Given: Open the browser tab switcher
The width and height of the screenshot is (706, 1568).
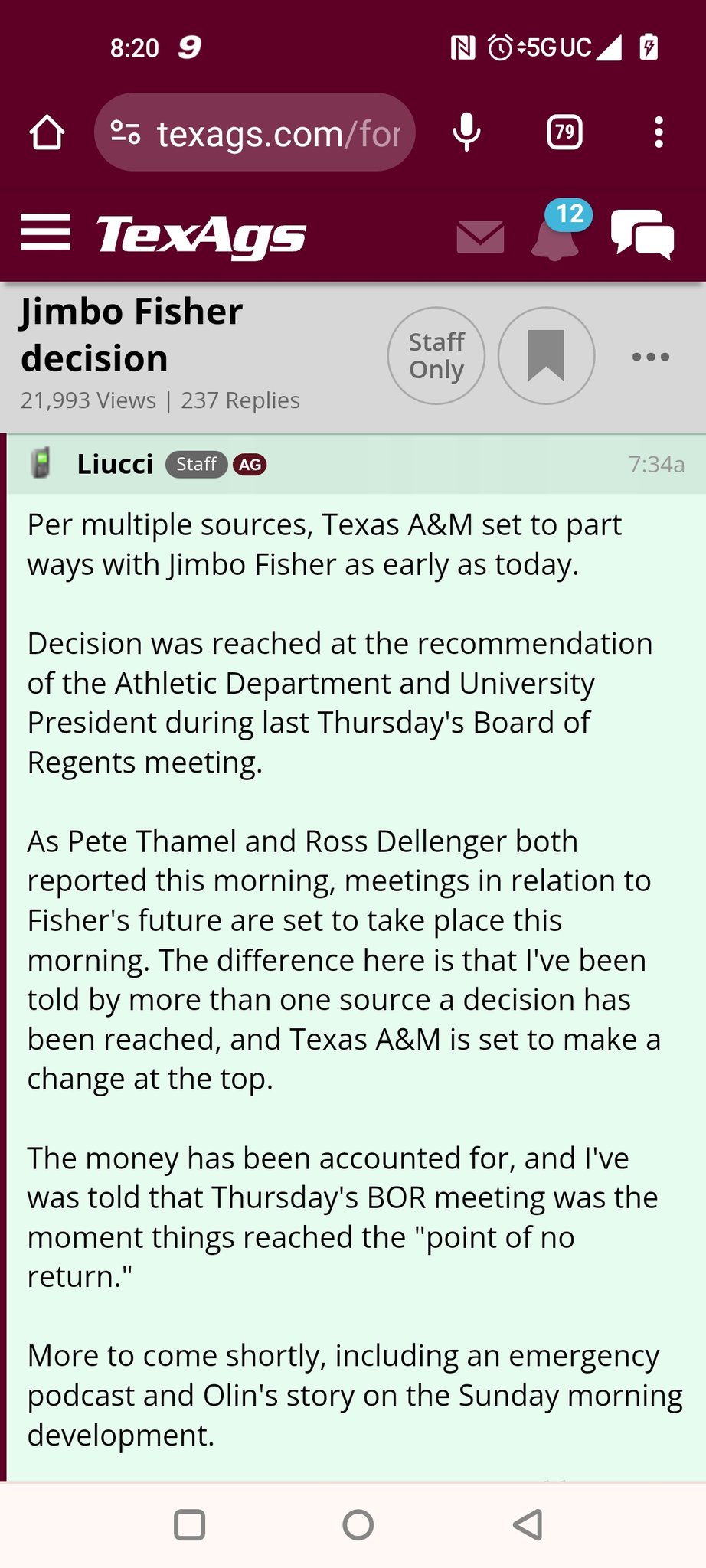Looking at the screenshot, I should [x=564, y=132].
